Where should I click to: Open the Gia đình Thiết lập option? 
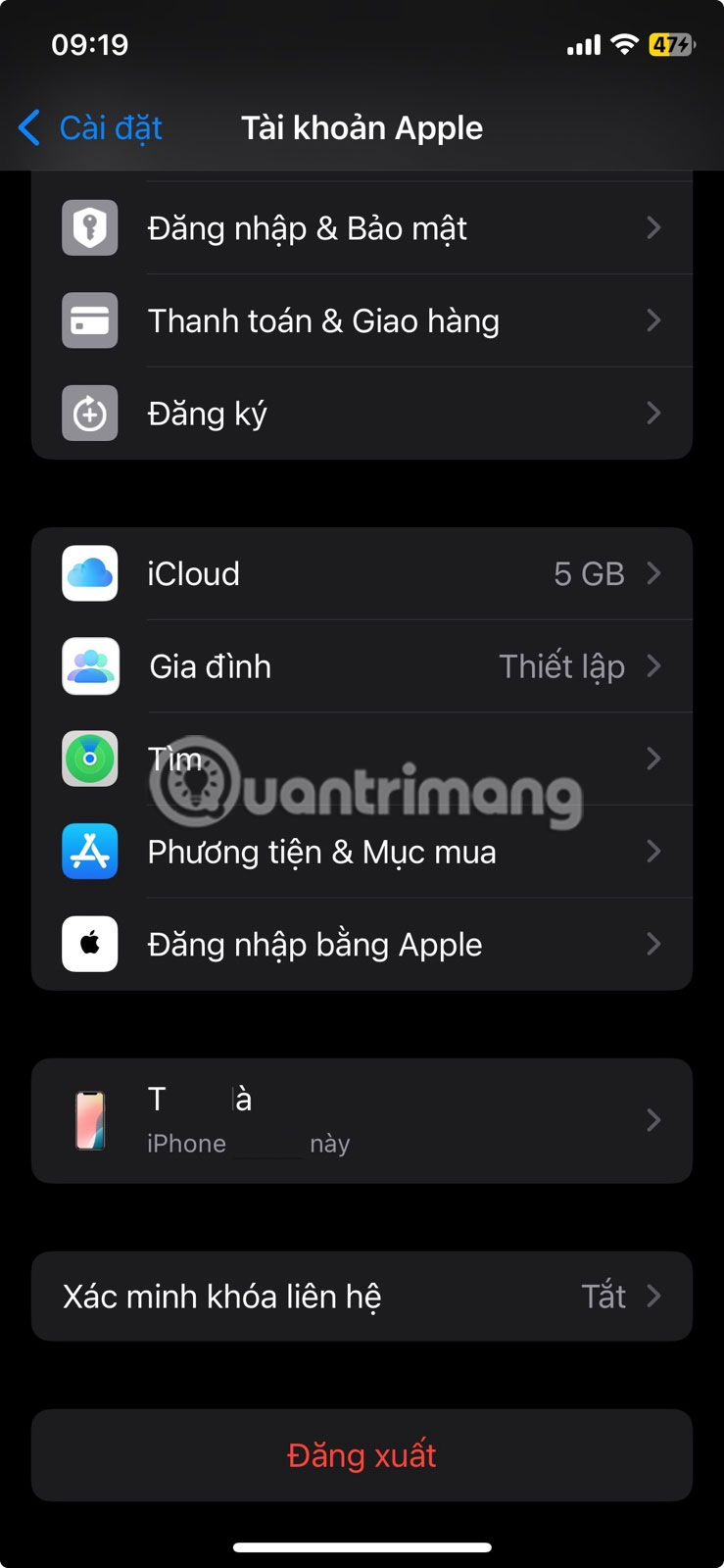pyautogui.click(x=562, y=665)
